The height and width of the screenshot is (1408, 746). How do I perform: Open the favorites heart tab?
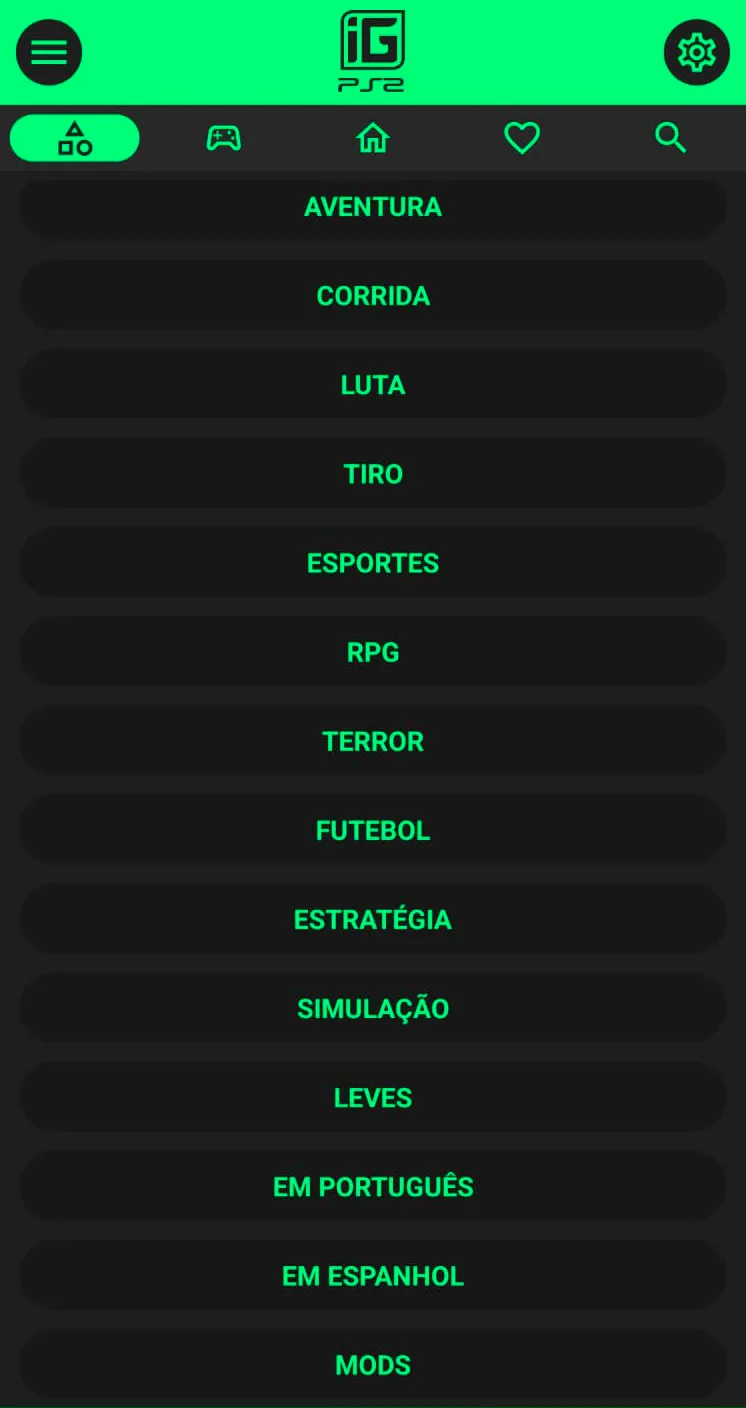click(521, 138)
